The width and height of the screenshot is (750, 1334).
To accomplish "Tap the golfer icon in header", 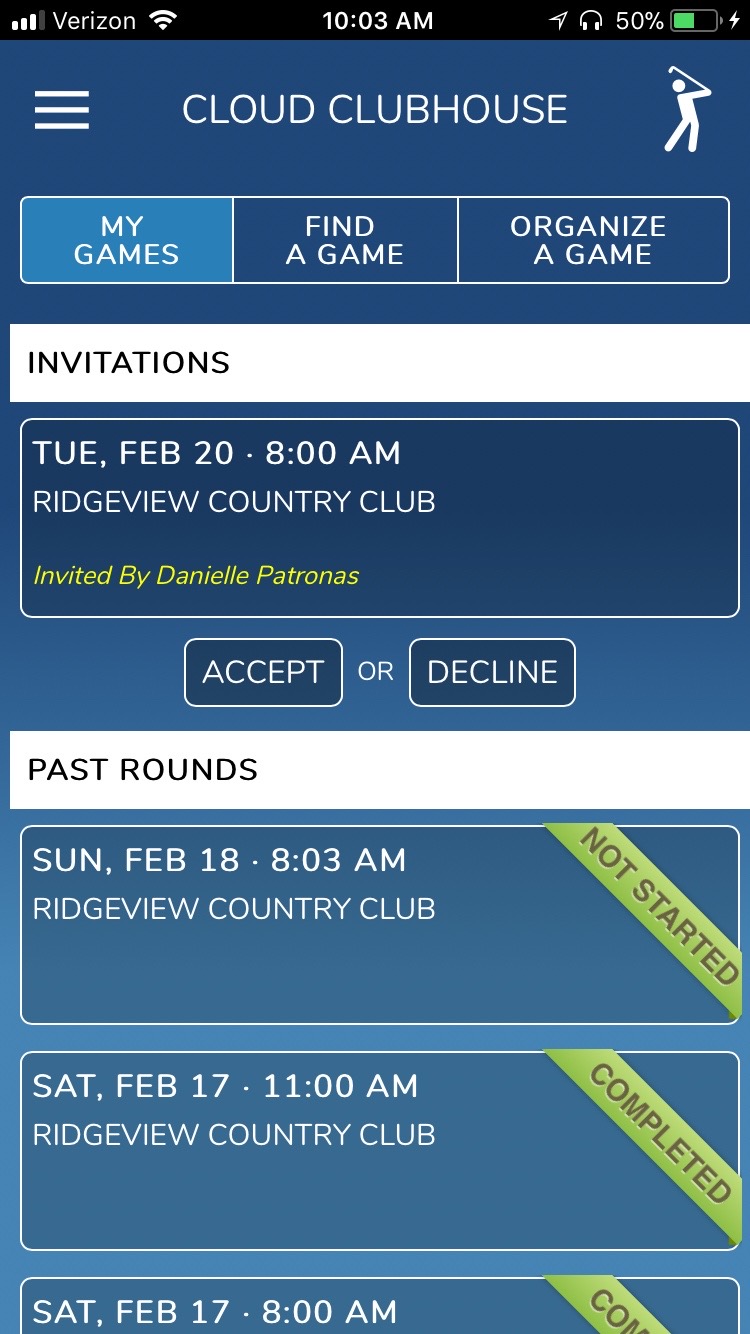I will coord(688,109).
